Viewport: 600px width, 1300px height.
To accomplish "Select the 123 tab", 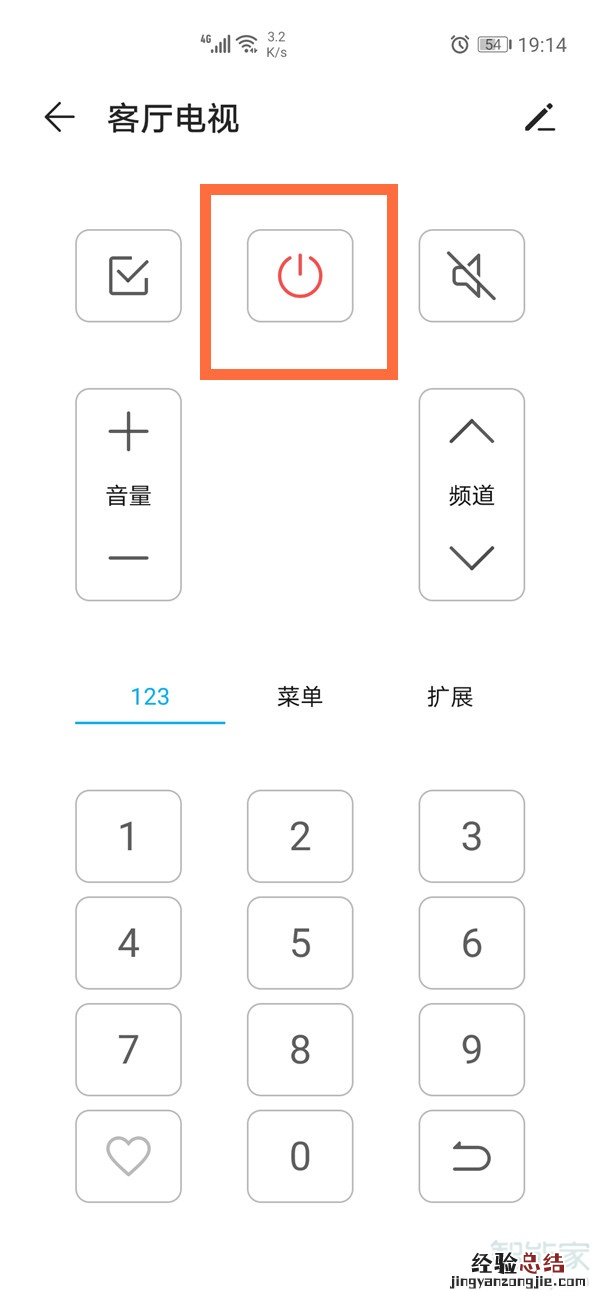I will (x=150, y=697).
